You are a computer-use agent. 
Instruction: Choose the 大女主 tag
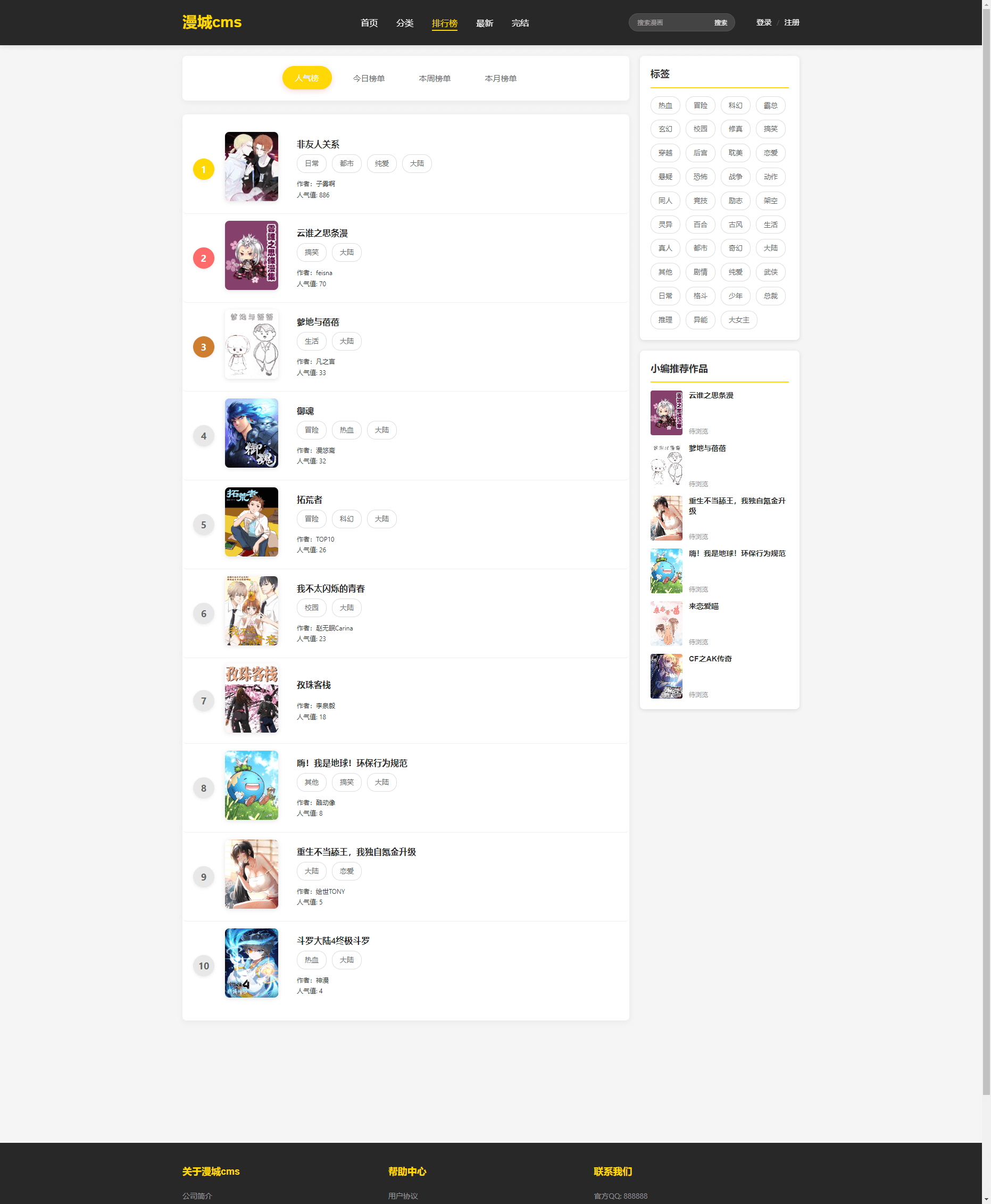(x=738, y=320)
